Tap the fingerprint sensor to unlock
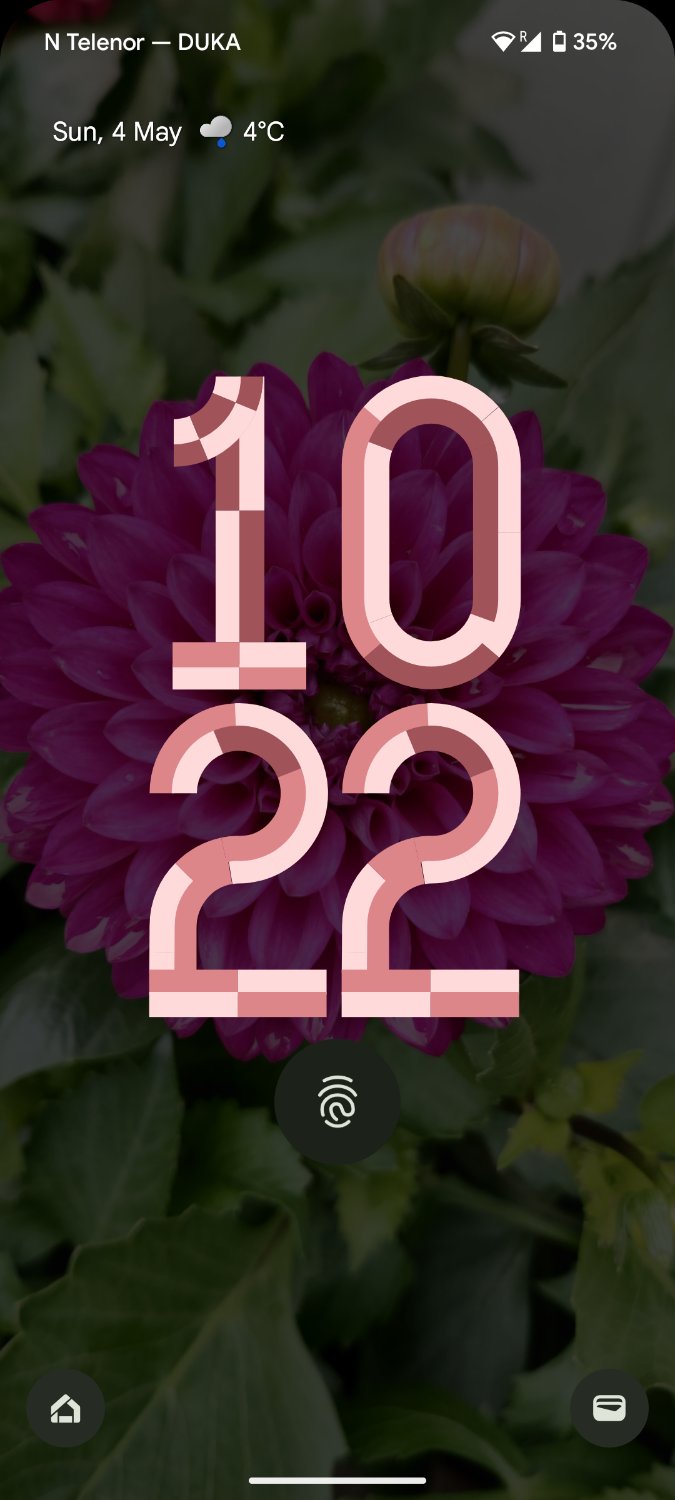The width and height of the screenshot is (675, 1500). (x=337, y=1103)
